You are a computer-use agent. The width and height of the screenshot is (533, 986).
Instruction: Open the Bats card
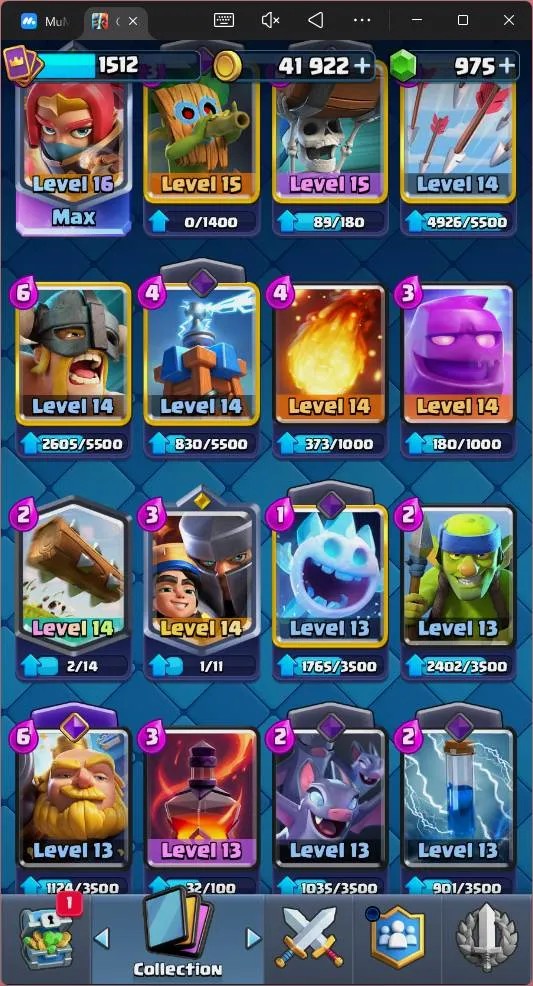tap(330, 799)
